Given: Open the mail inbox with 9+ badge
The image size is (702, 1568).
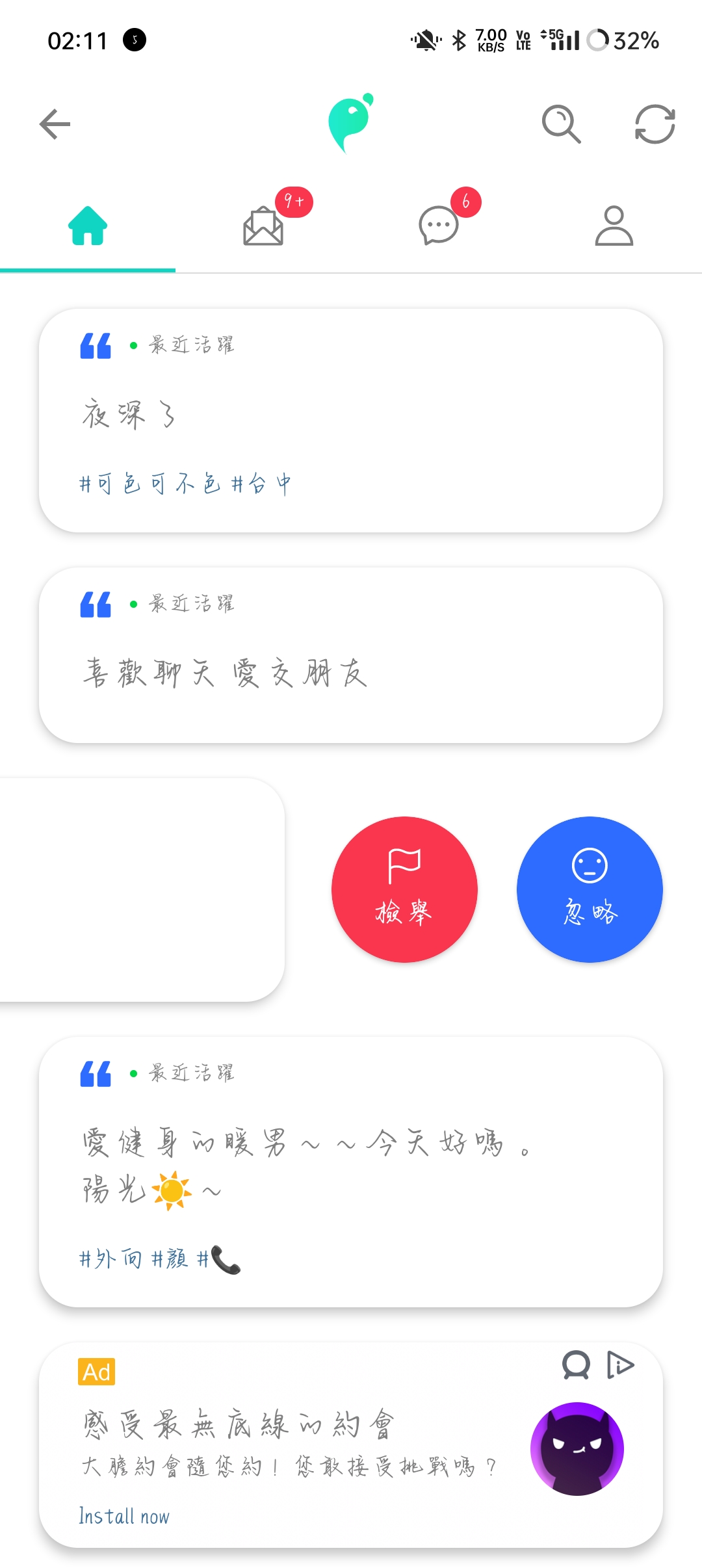Looking at the screenshot, I should tap(263, 228).
